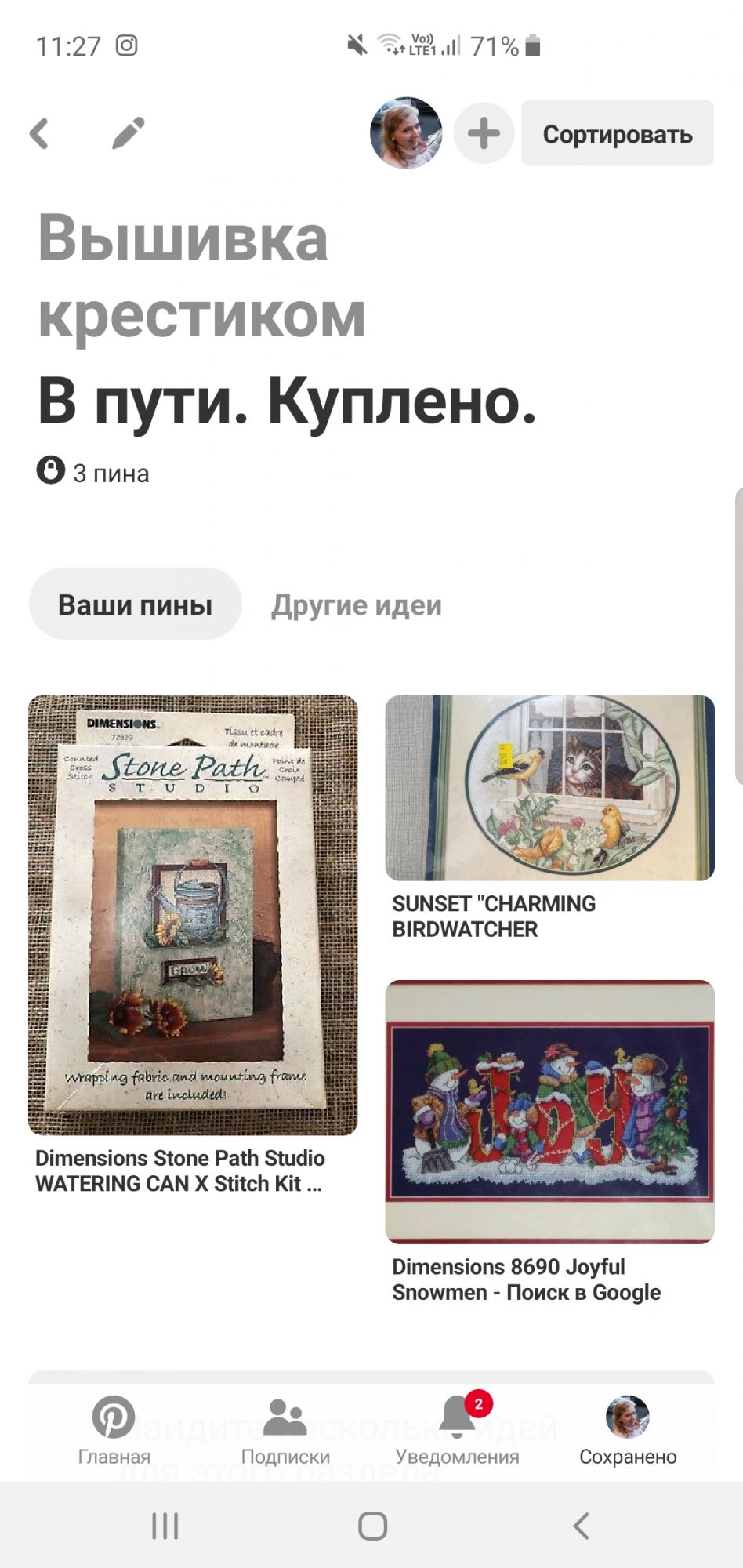This screenshot has height=1568, width=743.
Task: Tap the plus button to add content
Action: (484, 133)
